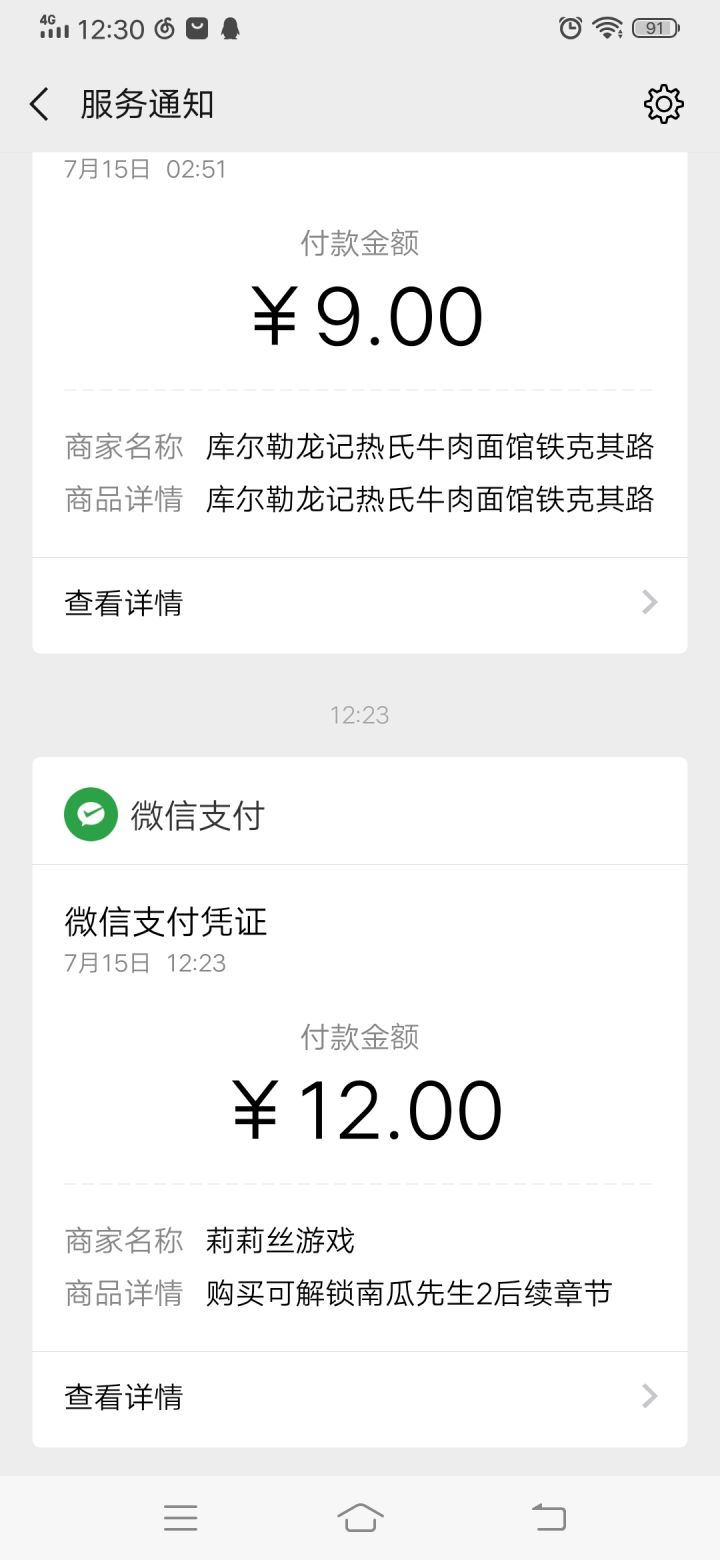Tap the alarm clock icon in status bar
The image size is (720, 1560).
click(570, 29)
